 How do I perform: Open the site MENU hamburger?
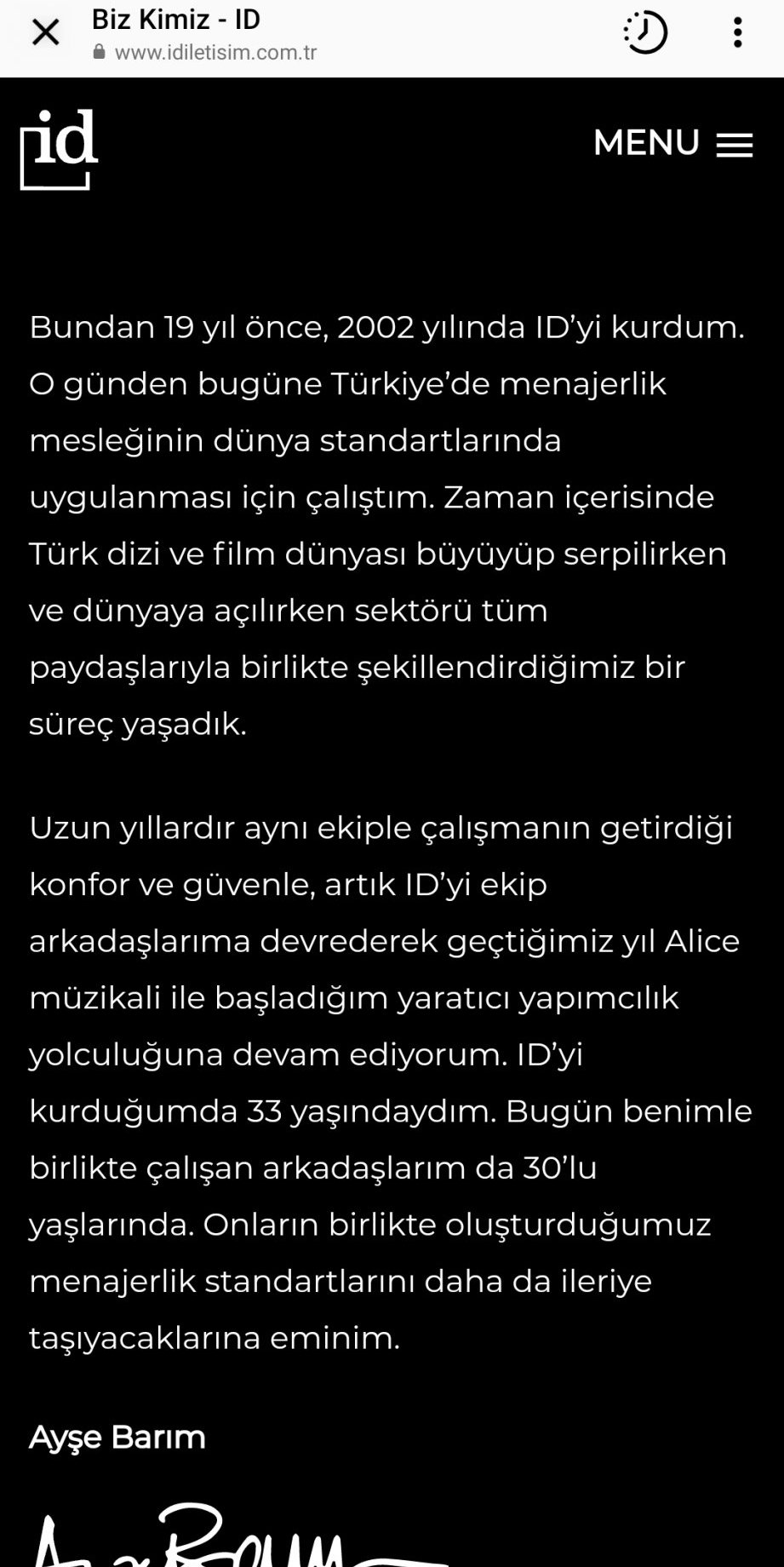tap(672, 143)
